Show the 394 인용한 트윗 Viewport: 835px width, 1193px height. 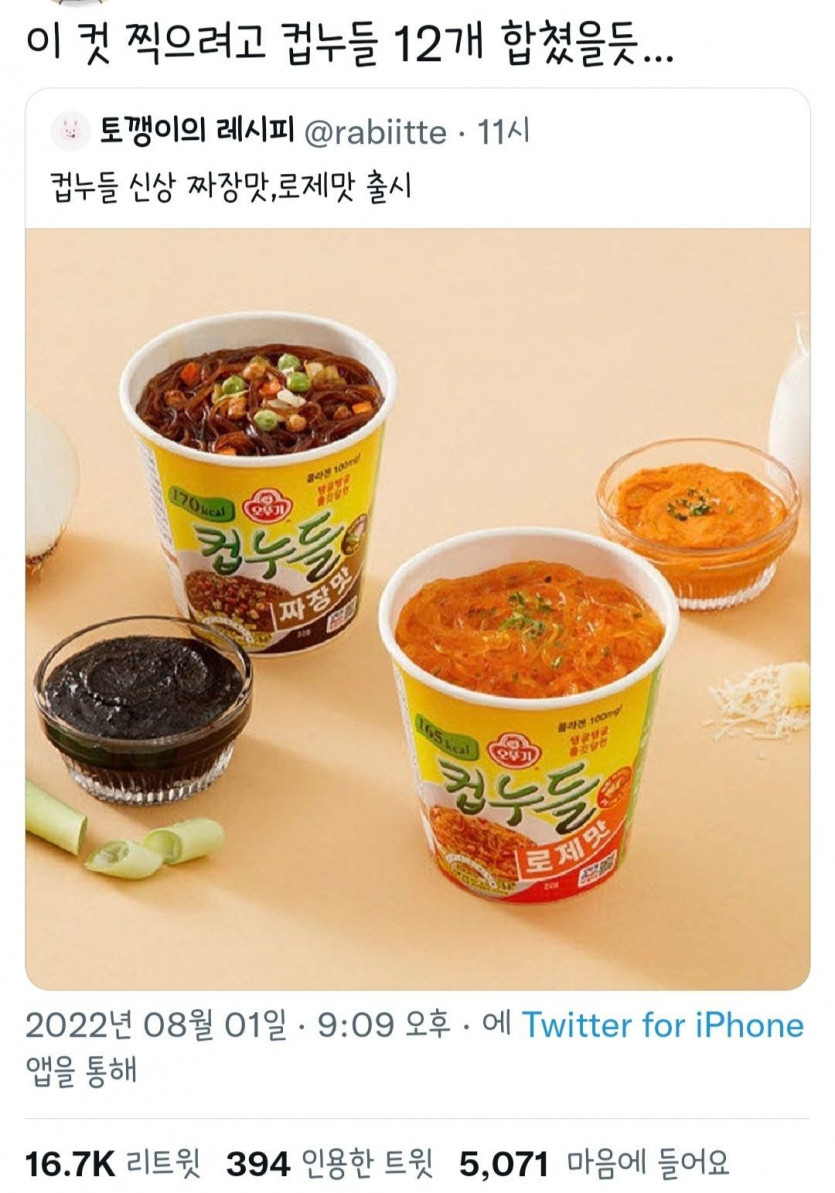point(330,1163)
